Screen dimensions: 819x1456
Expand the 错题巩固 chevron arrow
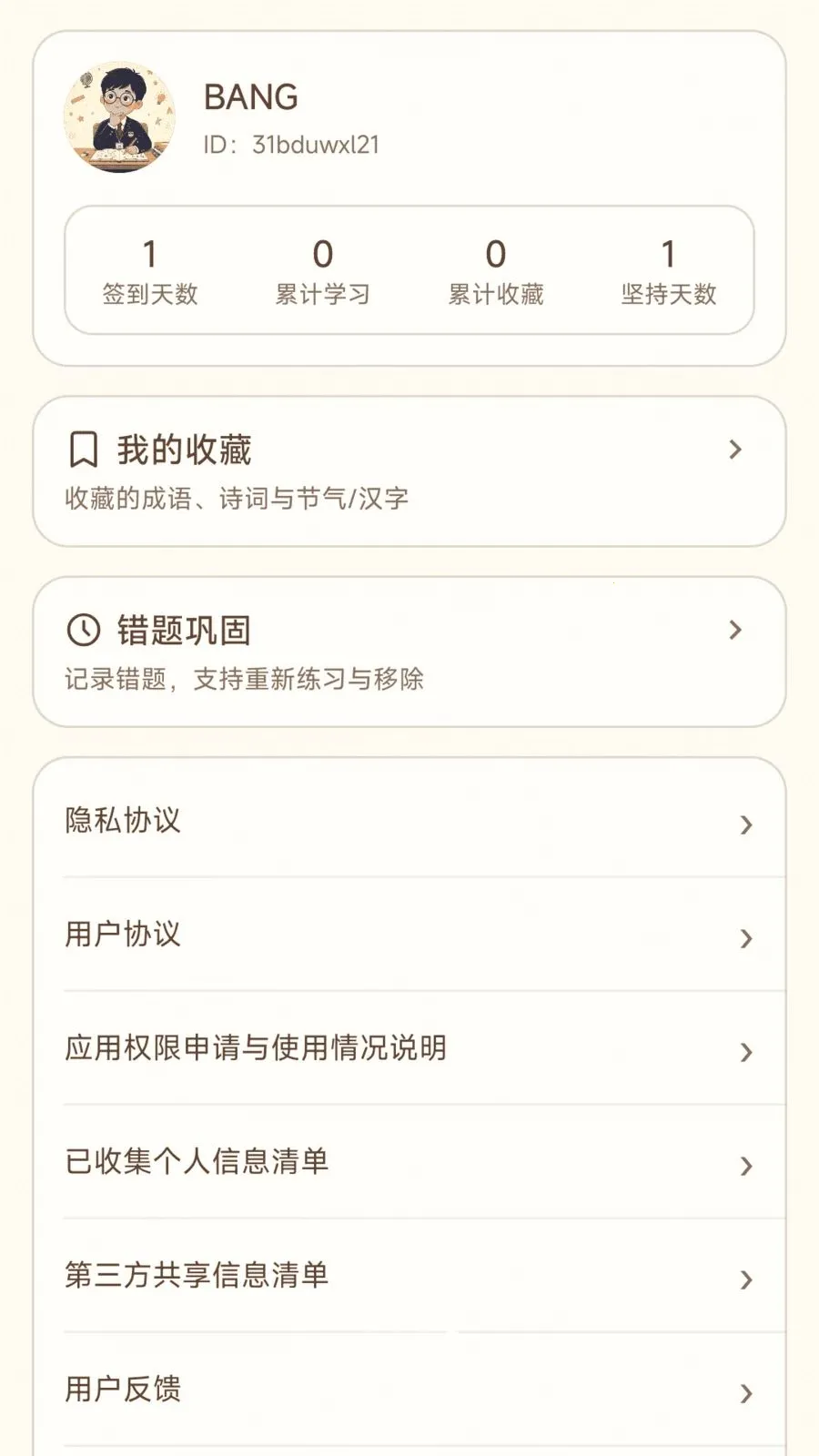(x=733, y=630)
